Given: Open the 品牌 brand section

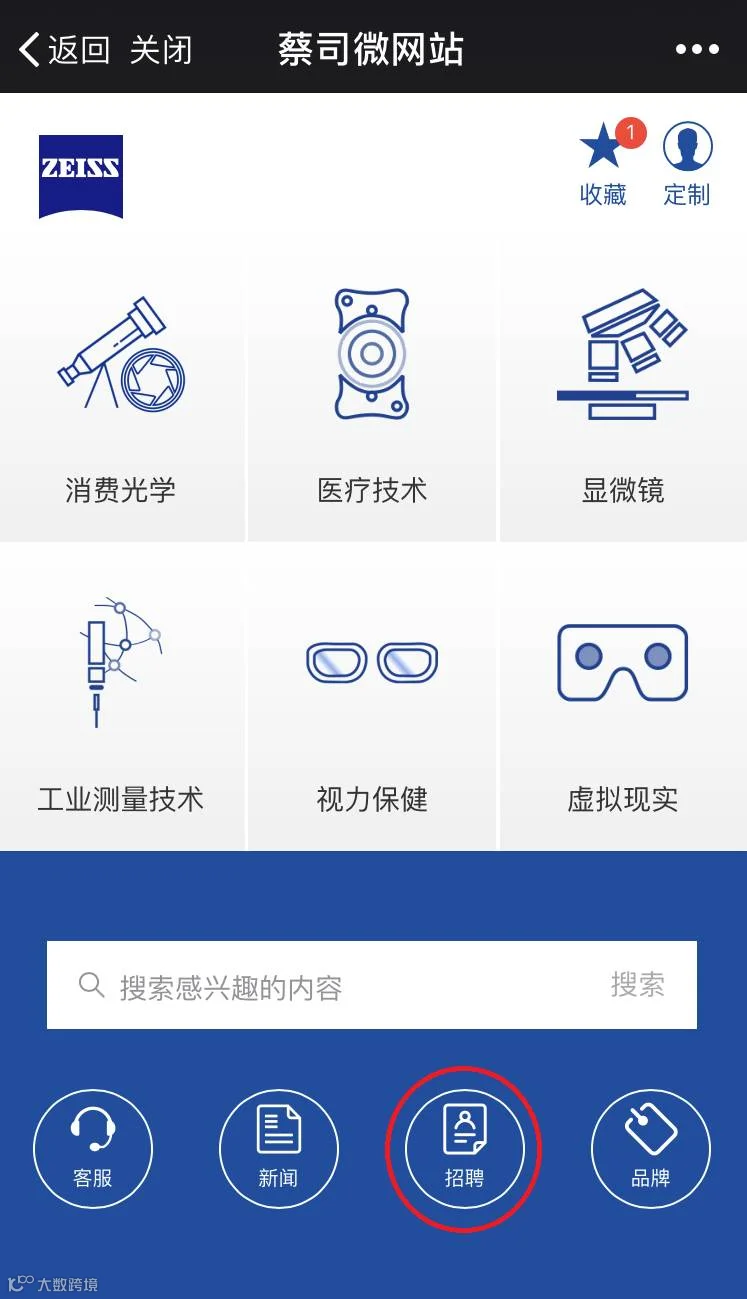Looking at the screenshot, I should click(x=651, y=1149).
